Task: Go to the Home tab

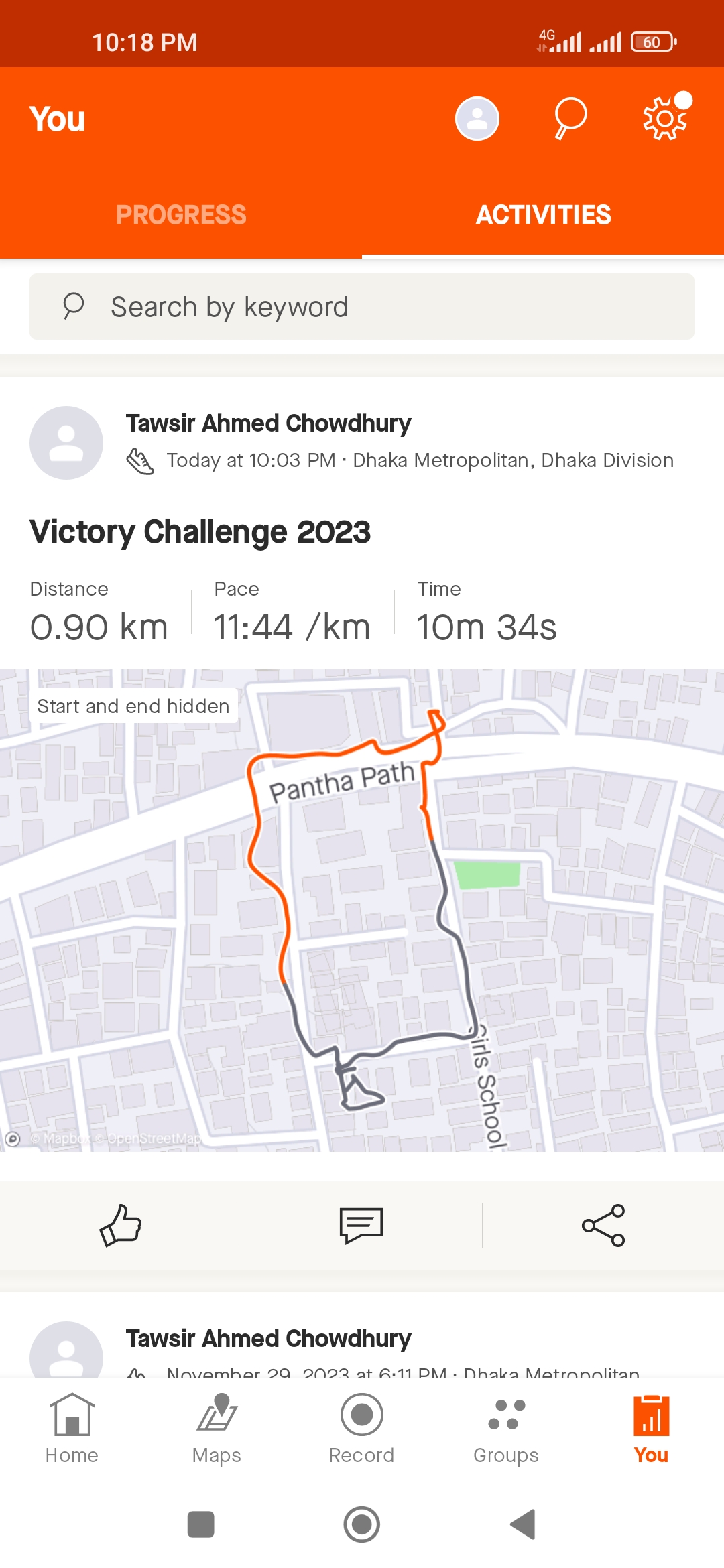Action: pos(72,1428)
